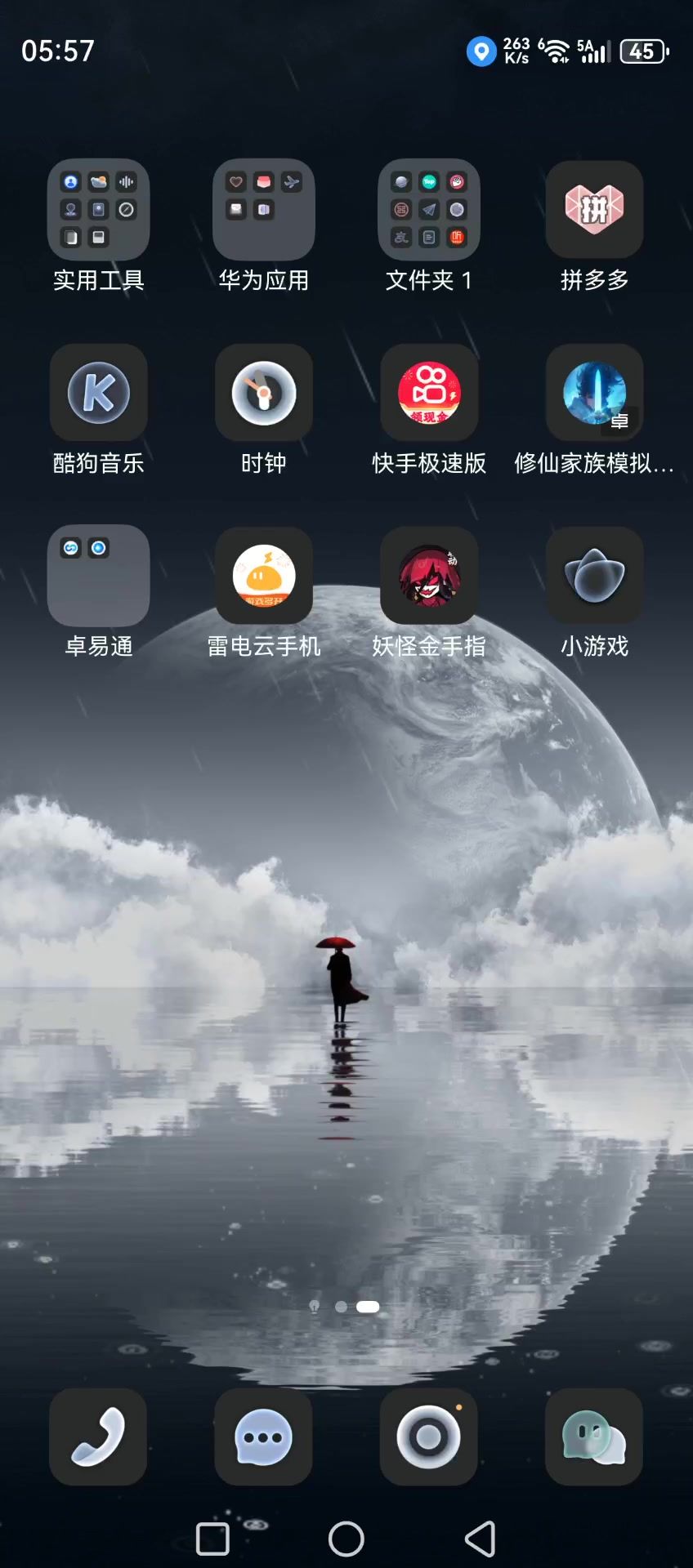Image resolution: width=693 pixels, height=1568 pixels.
Task: Start the 修仙家族模拟 game
Action: (594, 393)
